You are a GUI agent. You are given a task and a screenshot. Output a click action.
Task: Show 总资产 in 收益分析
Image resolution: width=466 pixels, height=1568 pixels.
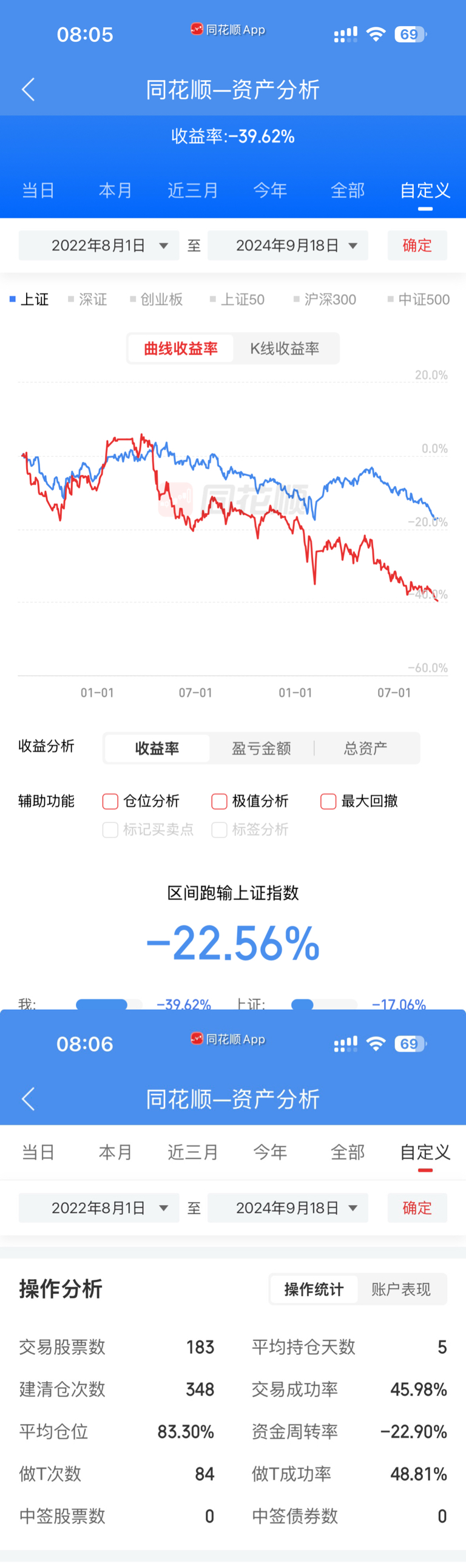pyautogui.click(x=366, y=748)
